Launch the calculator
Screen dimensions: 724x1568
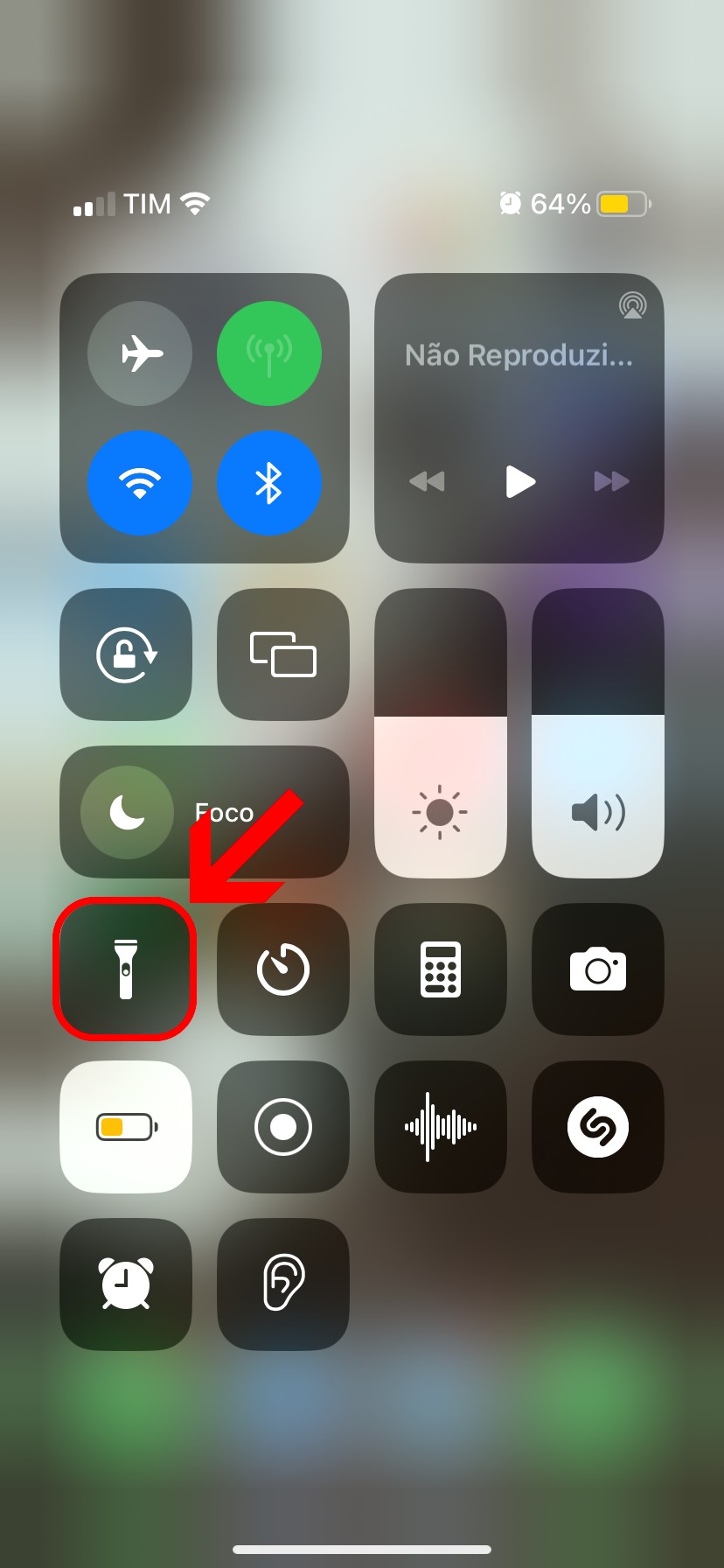pyautogui.click(x=441, y=969)
